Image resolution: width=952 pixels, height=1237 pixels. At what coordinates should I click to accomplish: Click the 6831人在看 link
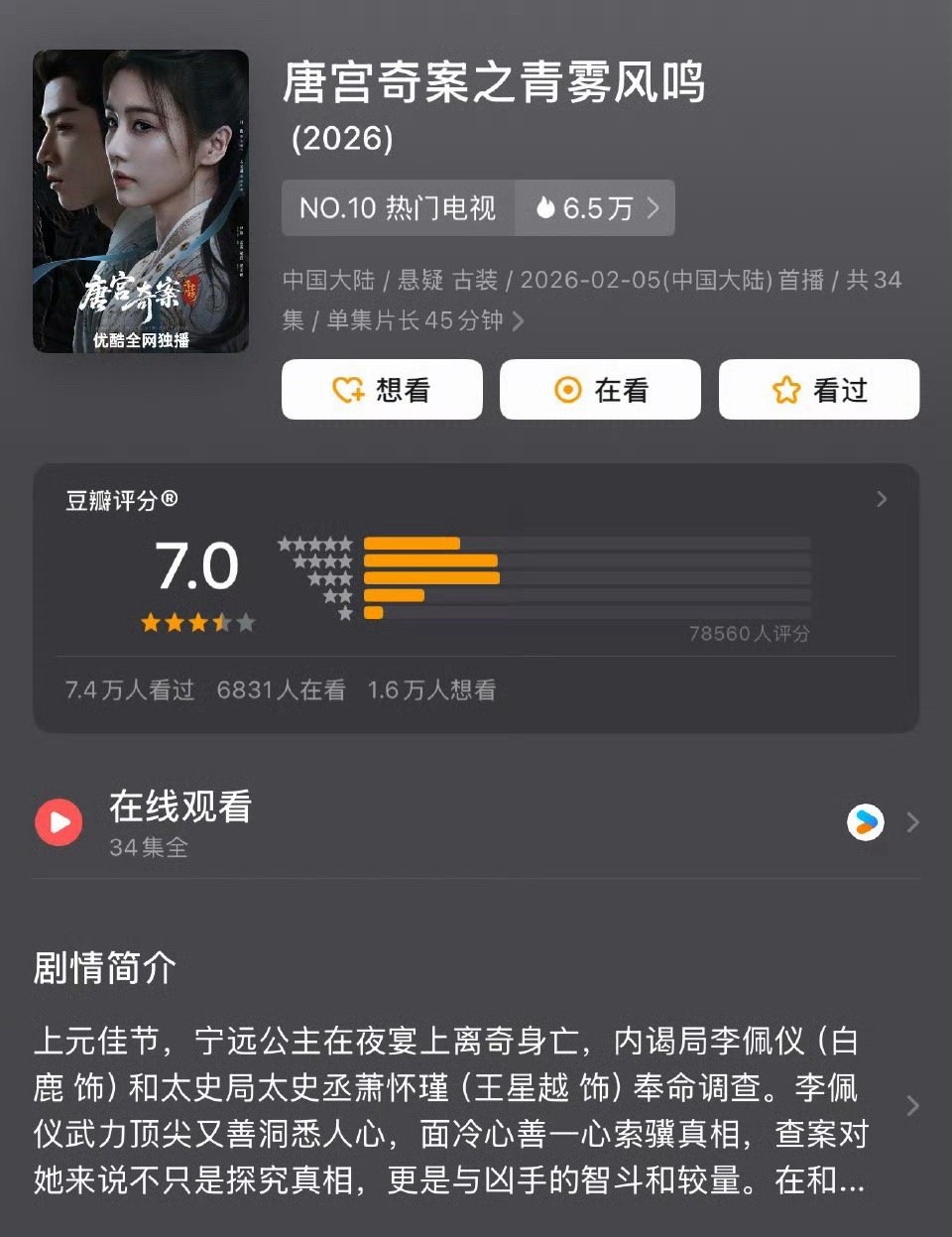[281, 691]
